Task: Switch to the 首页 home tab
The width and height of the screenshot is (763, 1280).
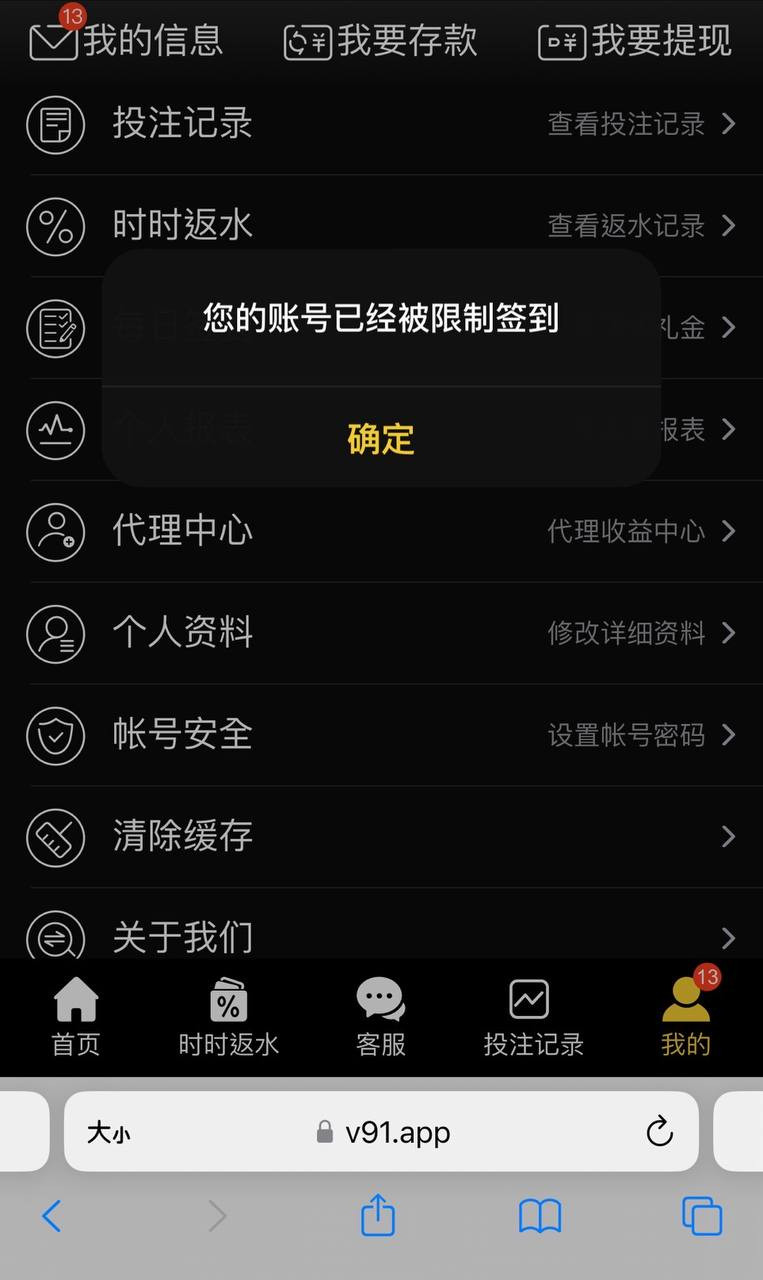Action: pyautogui.click(x=76, y=1016)
